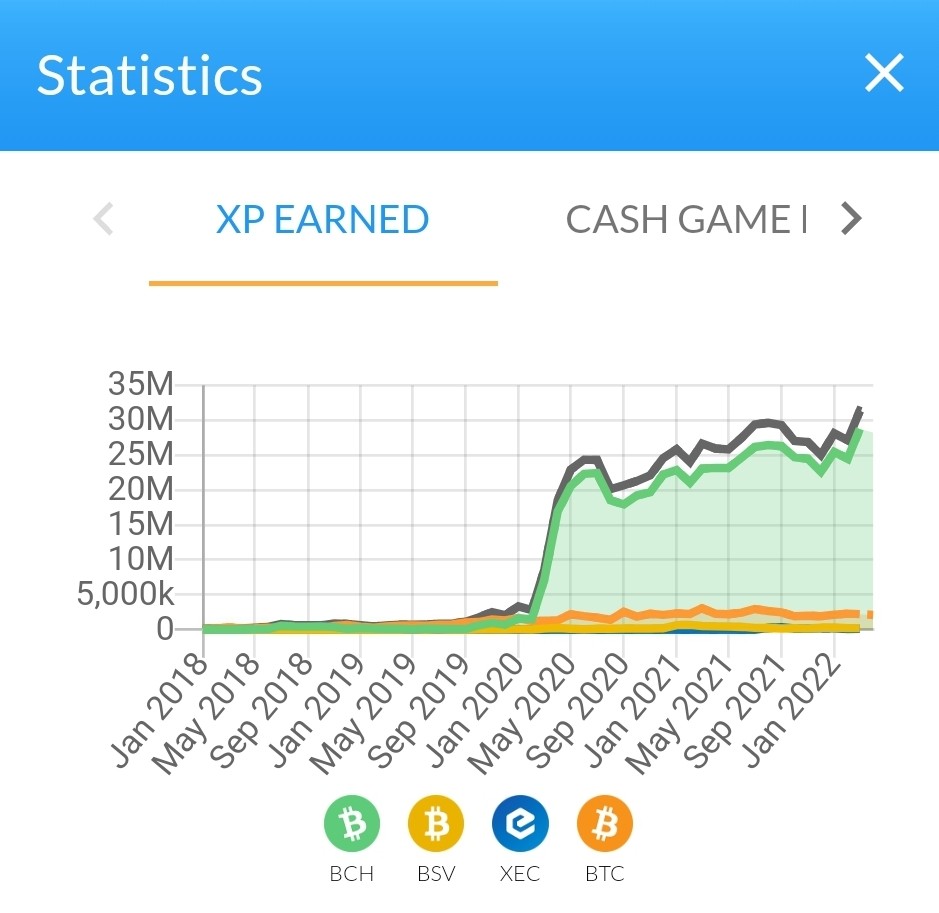Tap the left arrow to scroll tabs

[104, 219]
